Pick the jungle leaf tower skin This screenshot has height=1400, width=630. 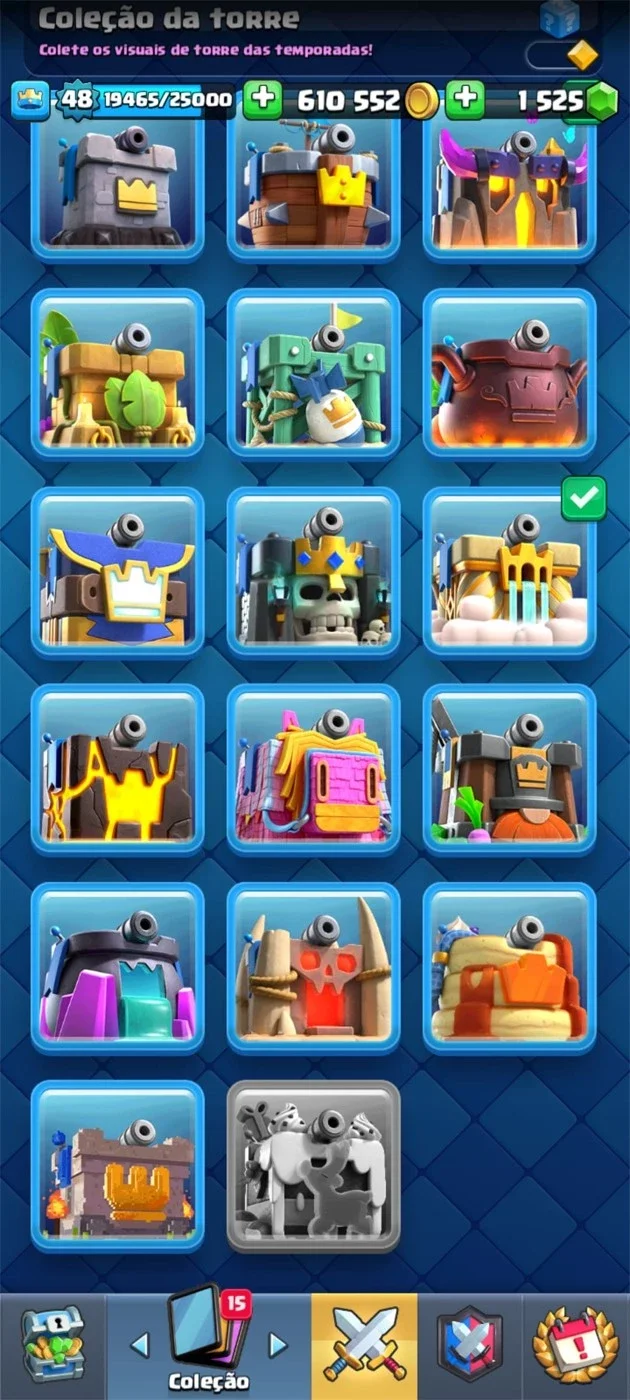(x=117, y=373)
